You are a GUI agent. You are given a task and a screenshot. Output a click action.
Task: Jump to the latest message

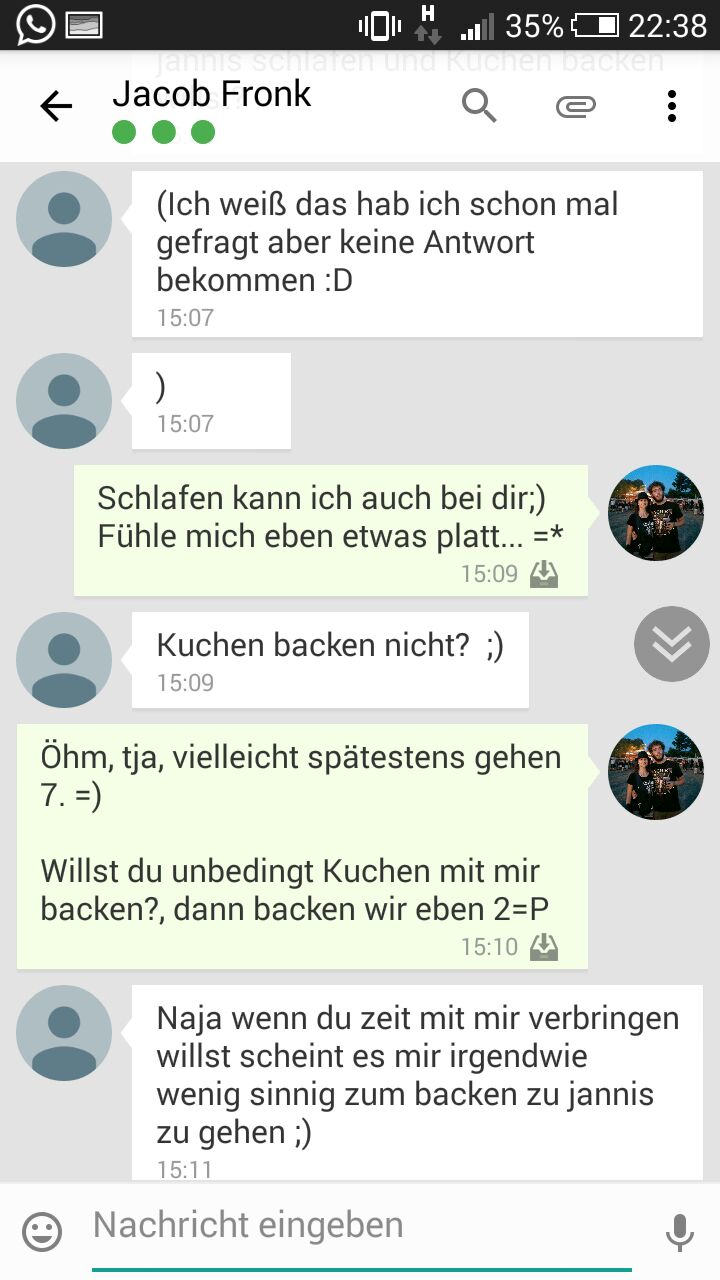(671, 644)
